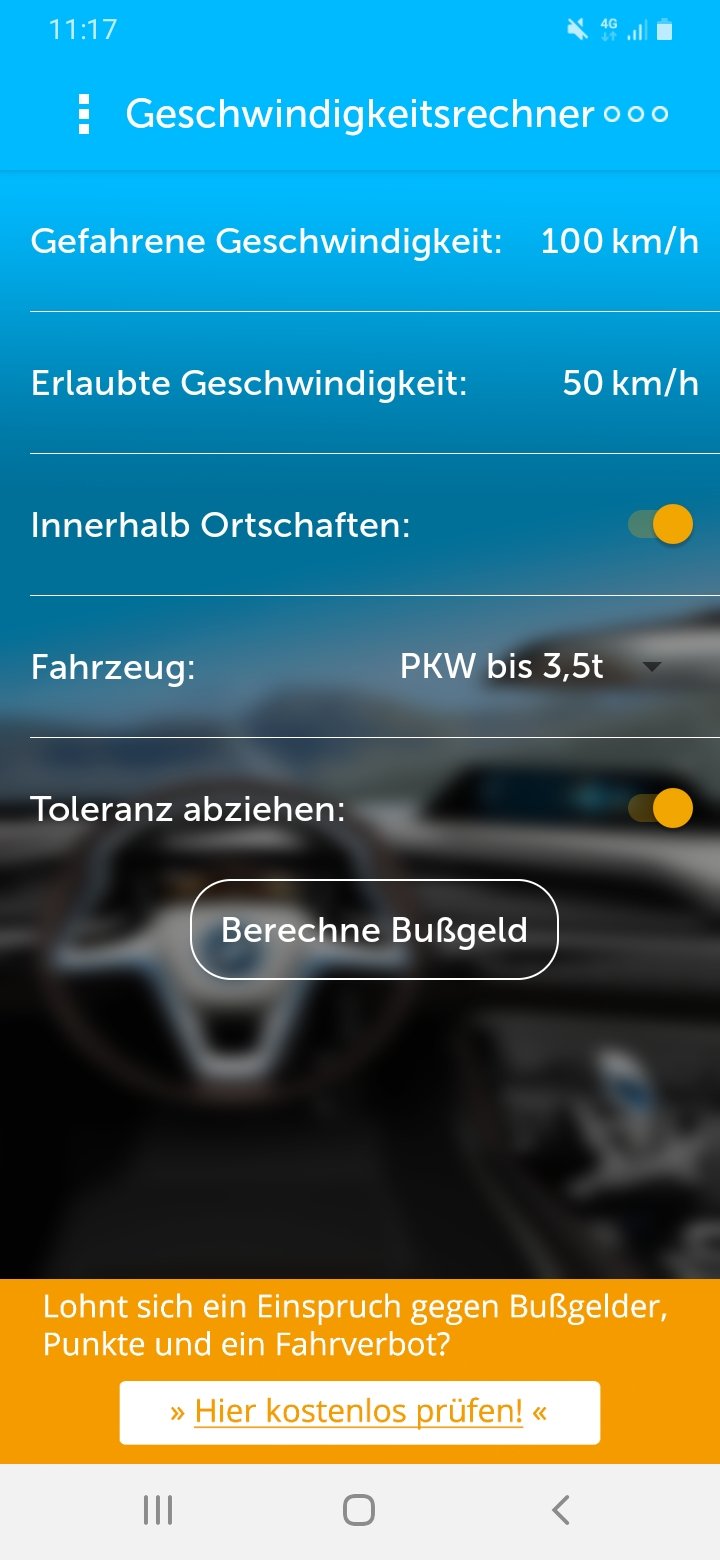Screen dimensions: 720x1560
Task: Go back with the system back button
Action: point(561,1510)
